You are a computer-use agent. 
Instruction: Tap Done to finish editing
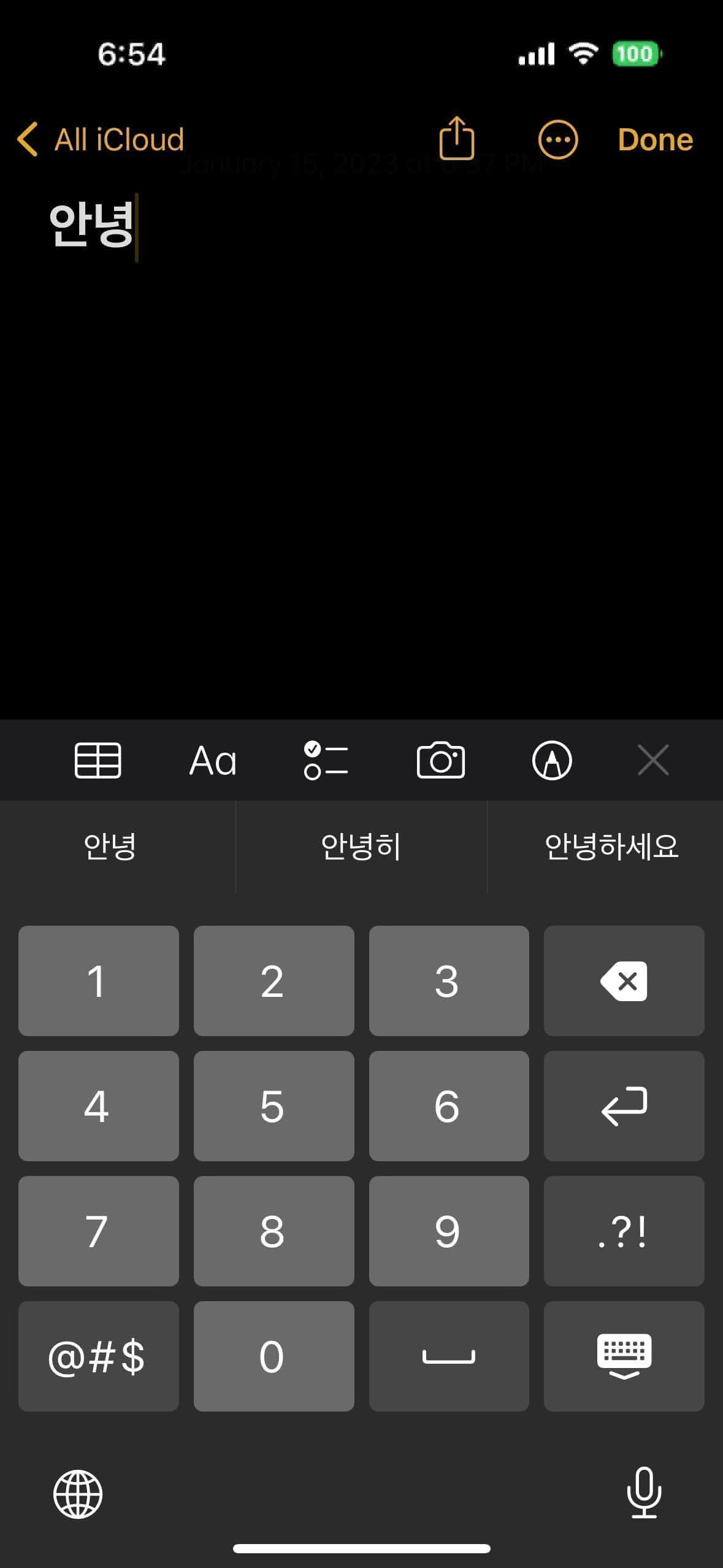655,140
